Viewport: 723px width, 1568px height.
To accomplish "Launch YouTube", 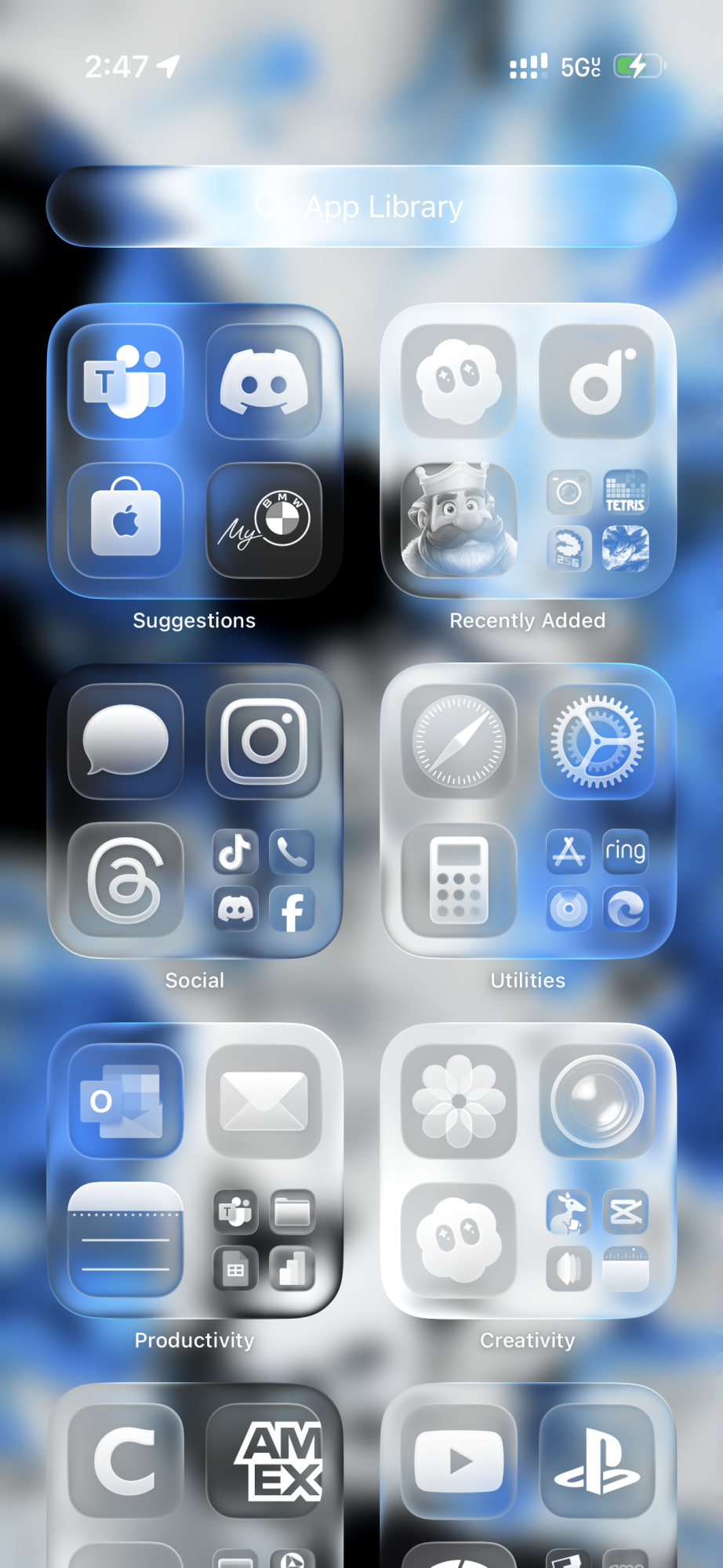I will [459, 1461].
